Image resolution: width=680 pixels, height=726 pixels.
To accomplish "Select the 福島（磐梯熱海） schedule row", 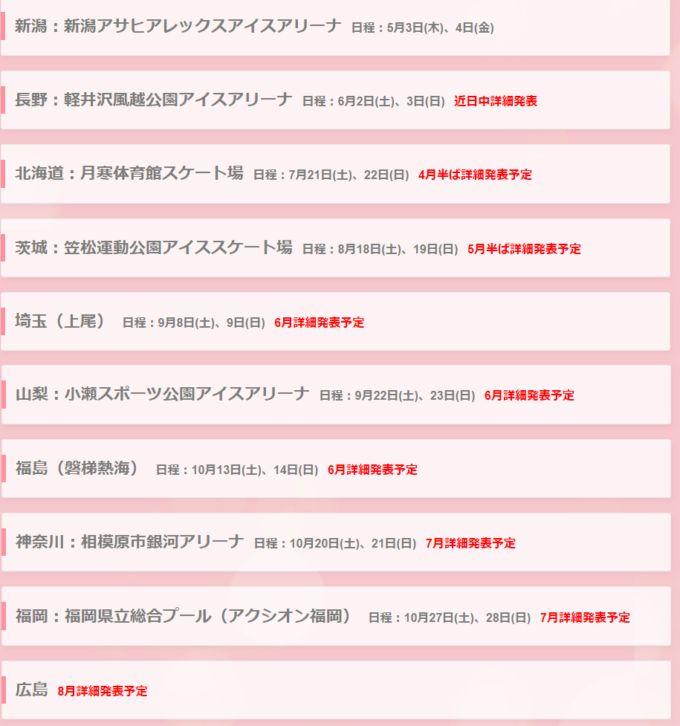I will click(x=80, y=469).
